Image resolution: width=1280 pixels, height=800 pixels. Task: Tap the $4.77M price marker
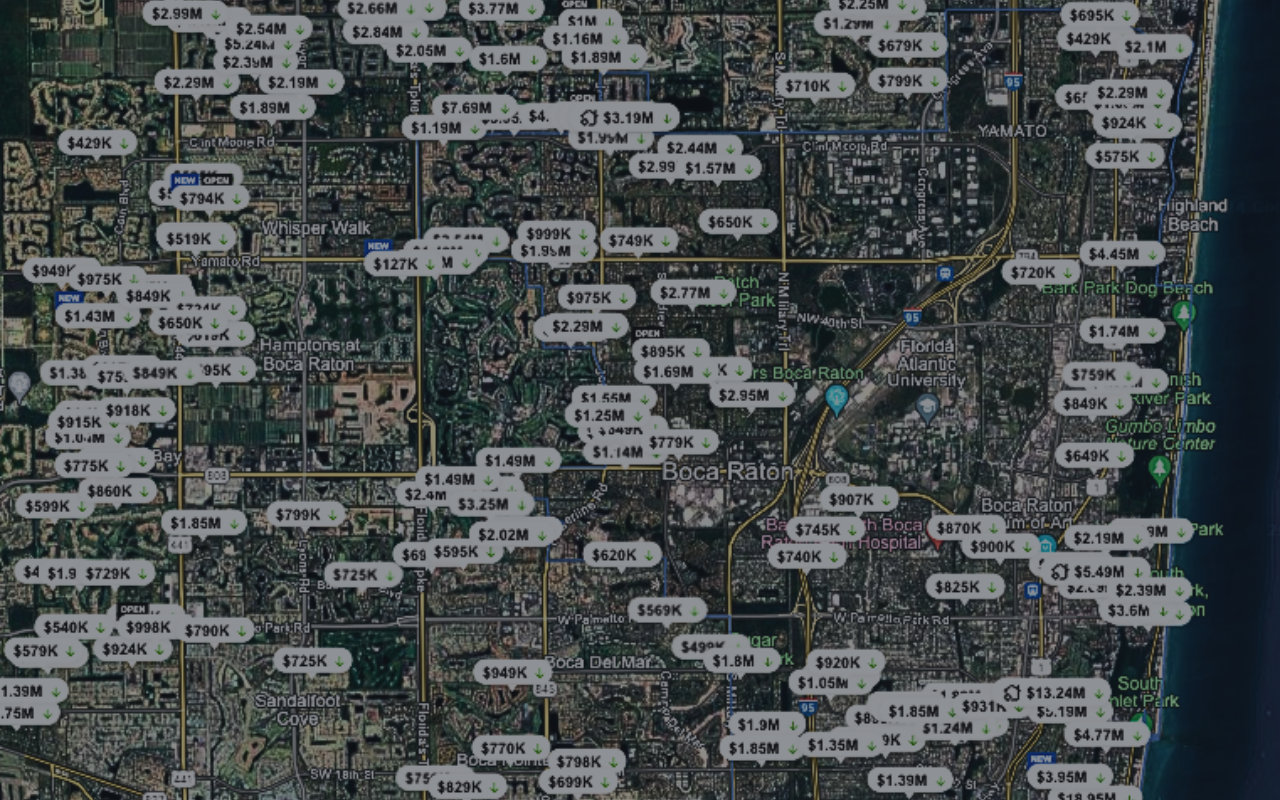[x=1102, y=735]
